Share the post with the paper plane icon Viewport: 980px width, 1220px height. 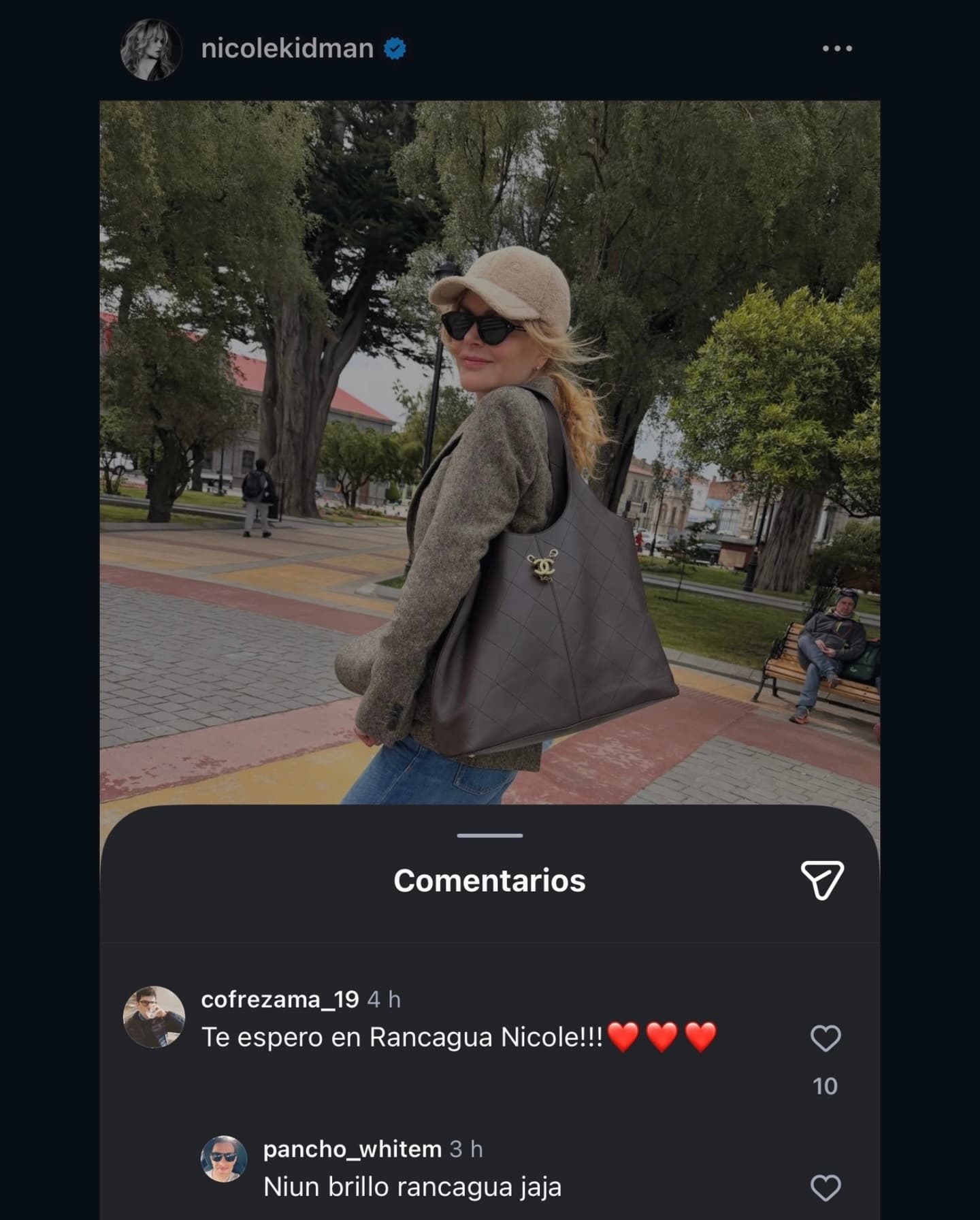point(822,880)
